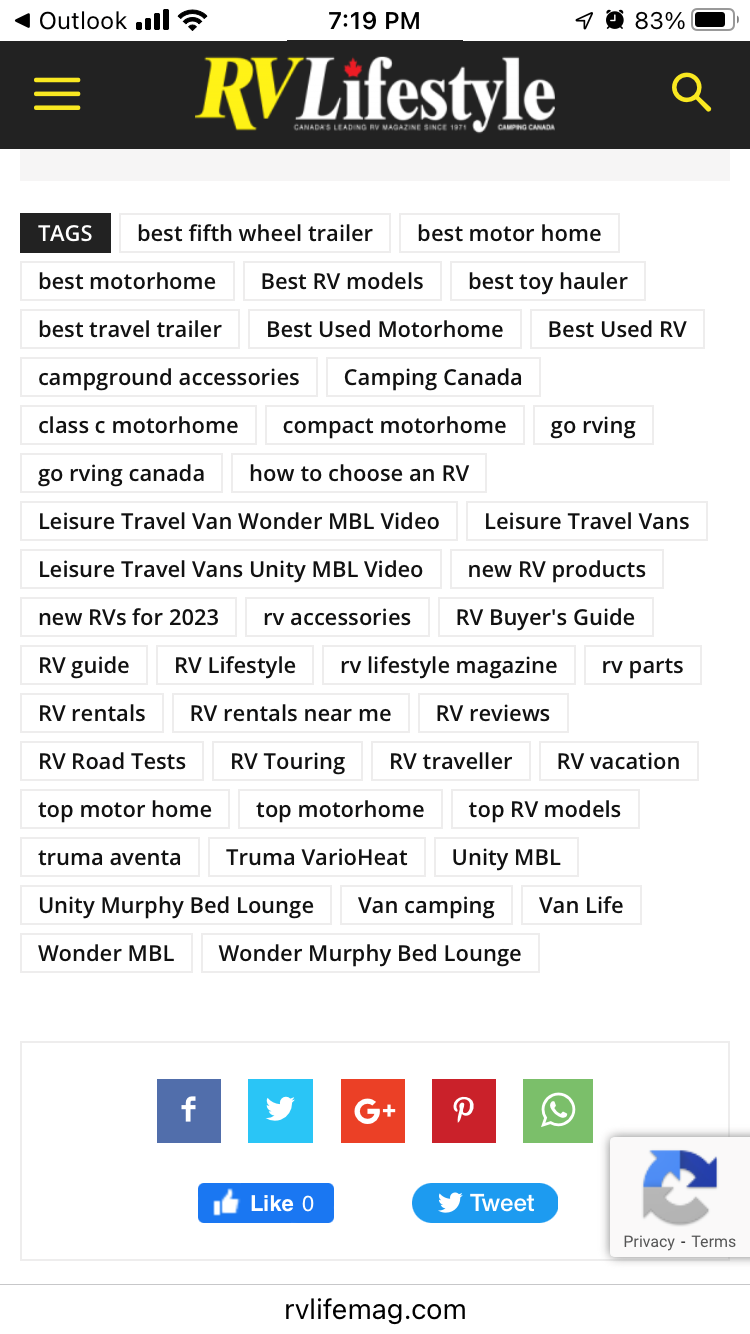View the 'Wonder Murphy Bed Lounge' tag
The image size is (750, 1334).
tap(370, 953)
